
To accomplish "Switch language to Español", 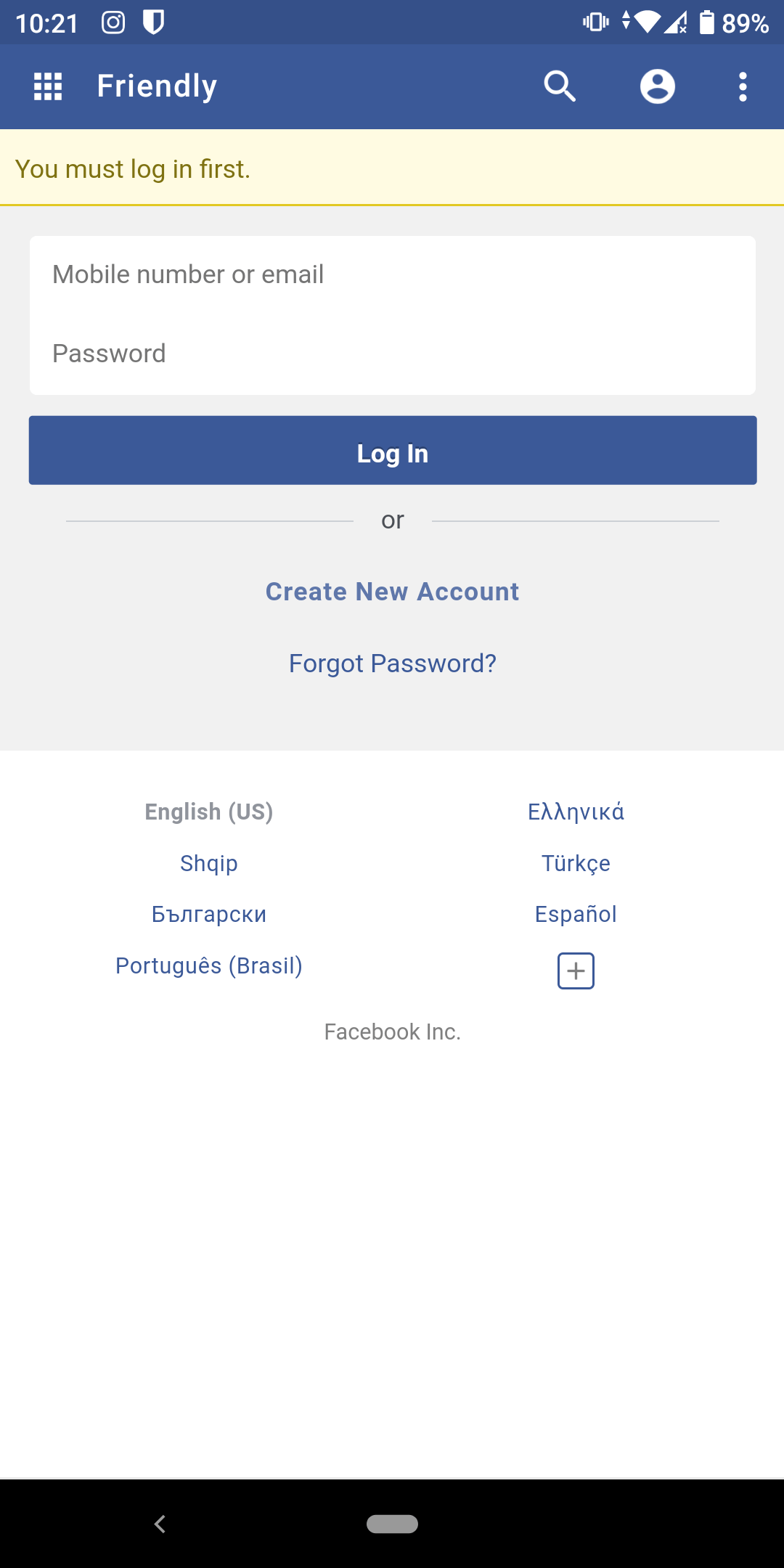I will click(576, 915).
